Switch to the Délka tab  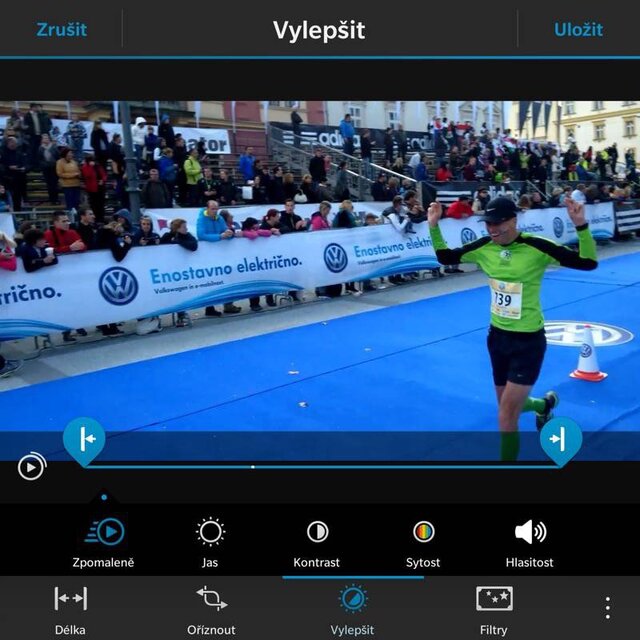click(70, 608)
